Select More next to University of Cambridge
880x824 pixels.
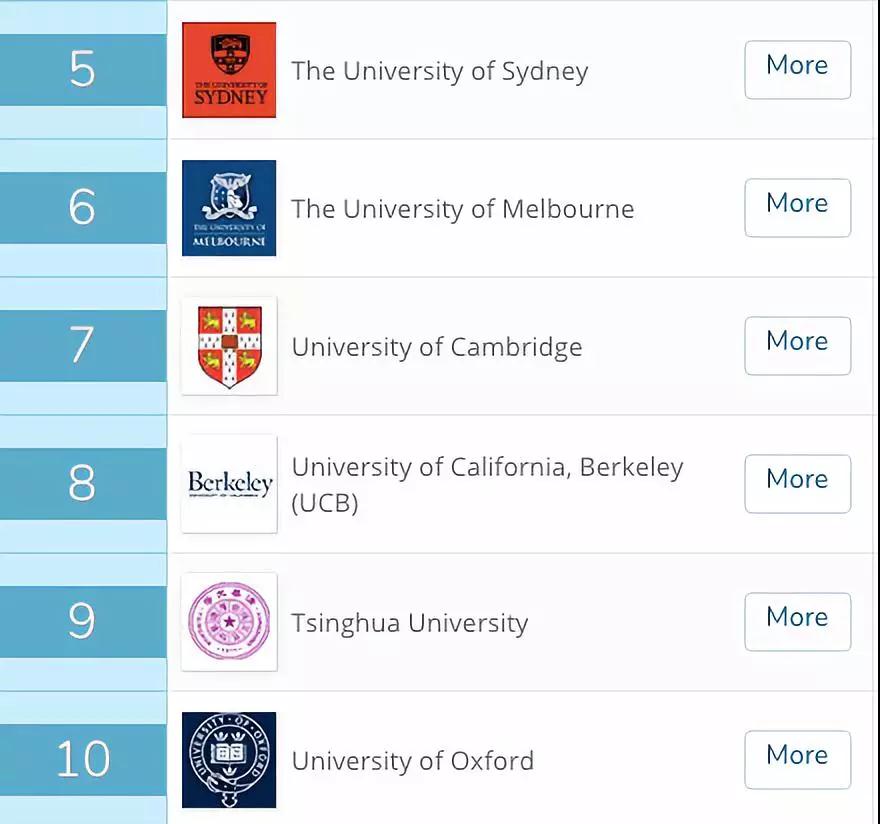(797, 345)
